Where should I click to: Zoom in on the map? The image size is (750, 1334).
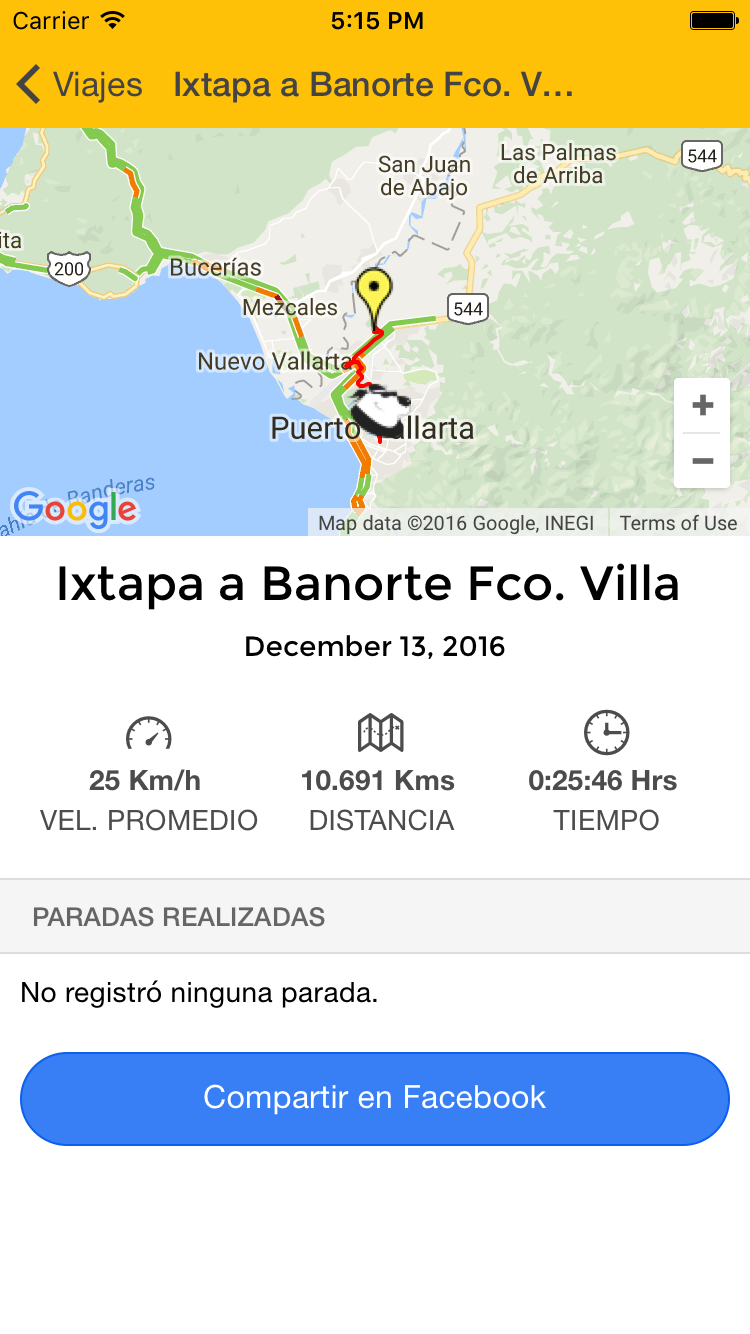click(702, 406)
